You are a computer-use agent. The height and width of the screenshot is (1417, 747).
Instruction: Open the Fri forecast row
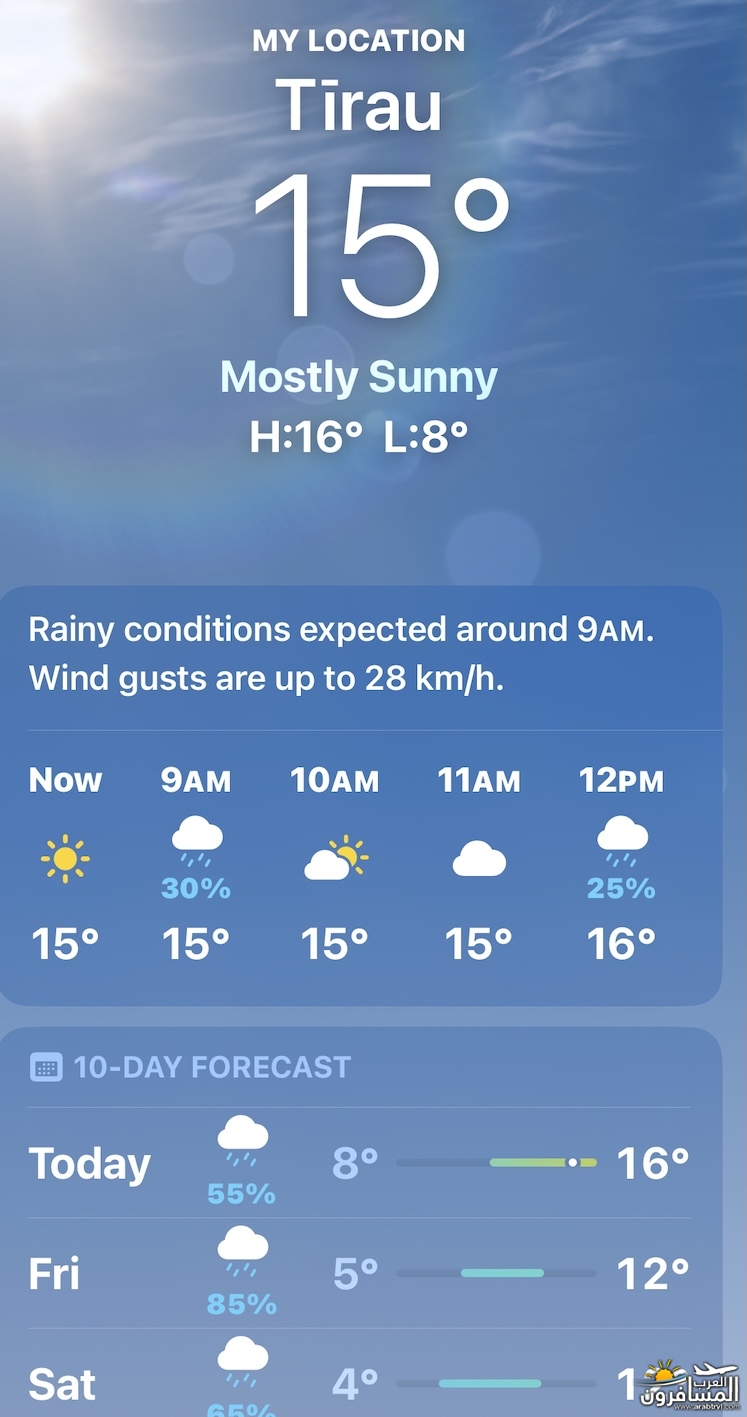360,1274
